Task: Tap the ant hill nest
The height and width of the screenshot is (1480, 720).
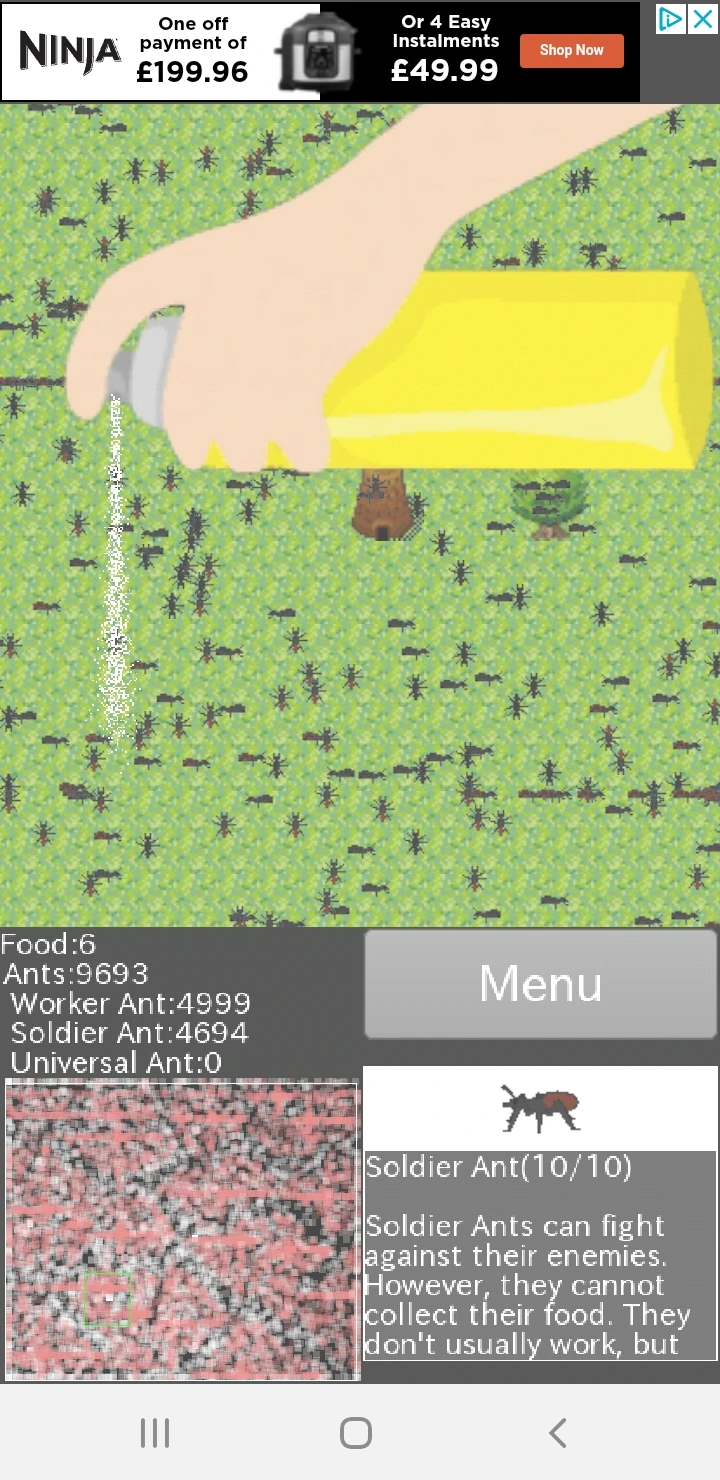Action: tap(381, 508)
